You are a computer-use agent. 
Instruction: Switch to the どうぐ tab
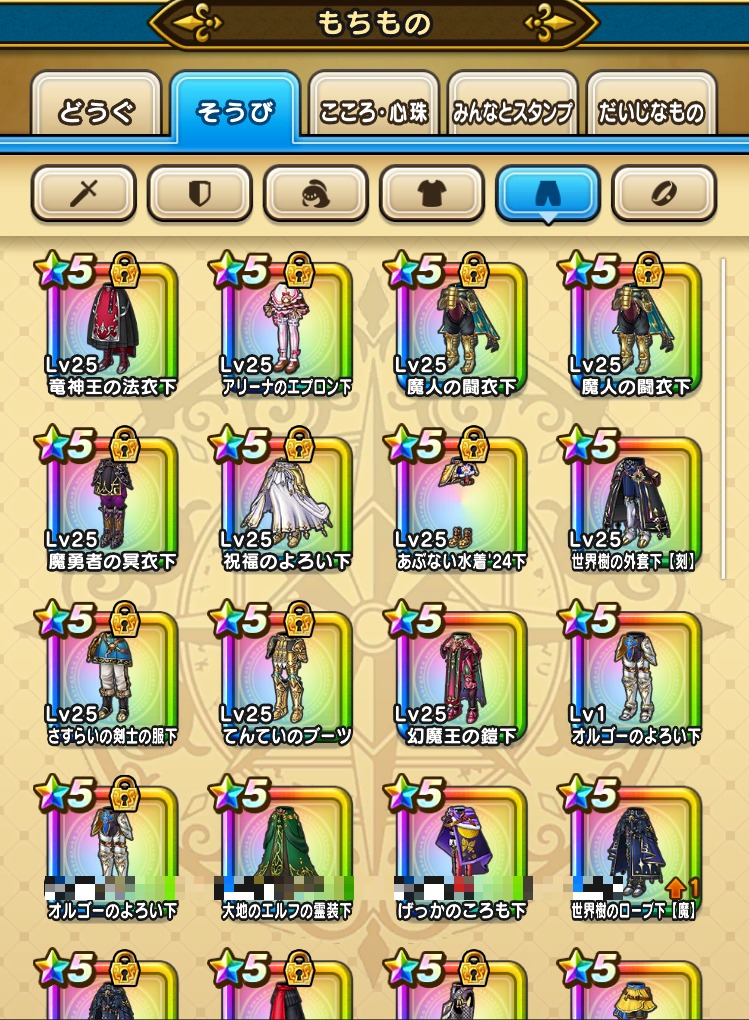[96, 112]
